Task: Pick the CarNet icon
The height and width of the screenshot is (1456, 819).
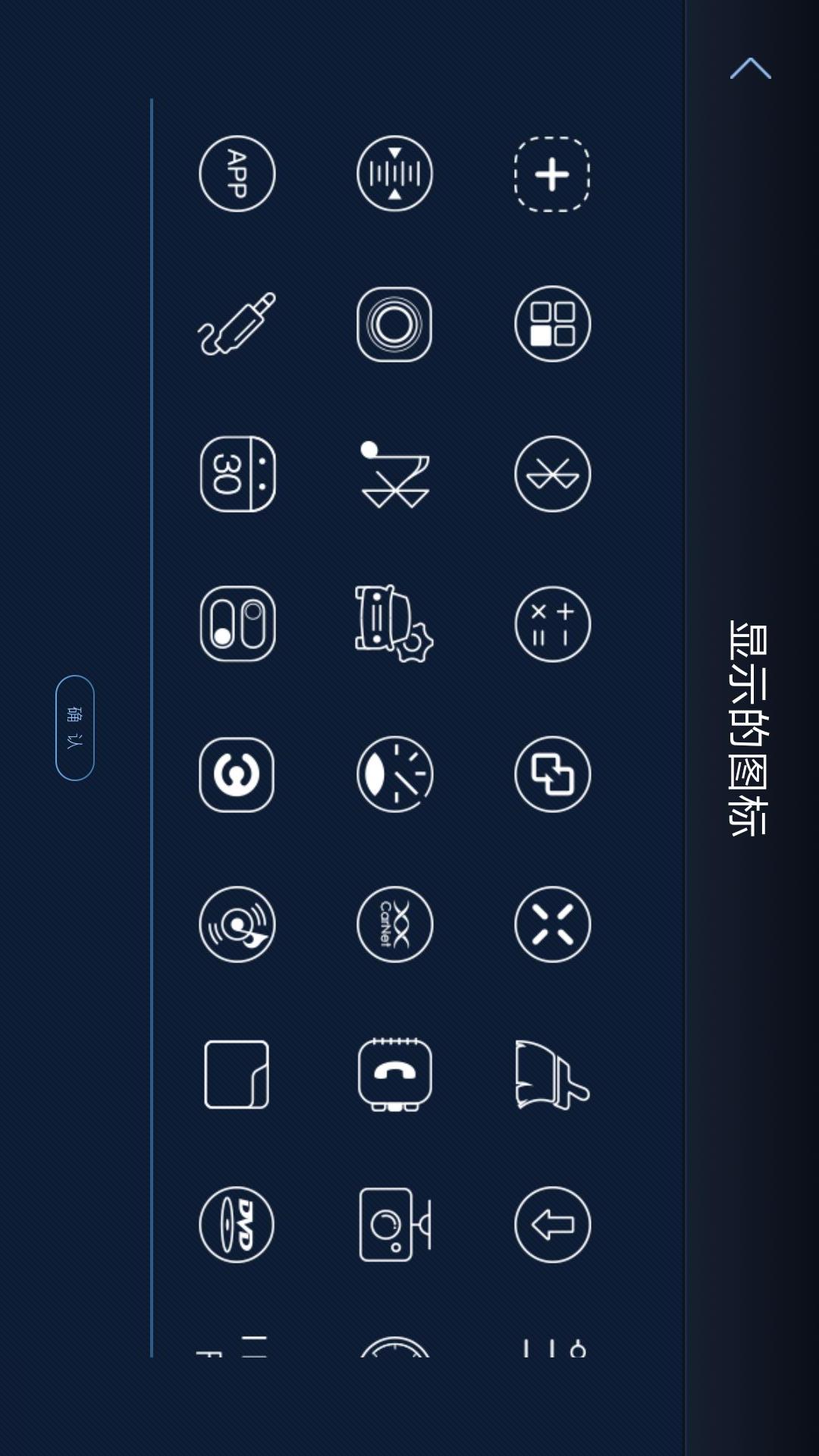Action: point(394,924)
